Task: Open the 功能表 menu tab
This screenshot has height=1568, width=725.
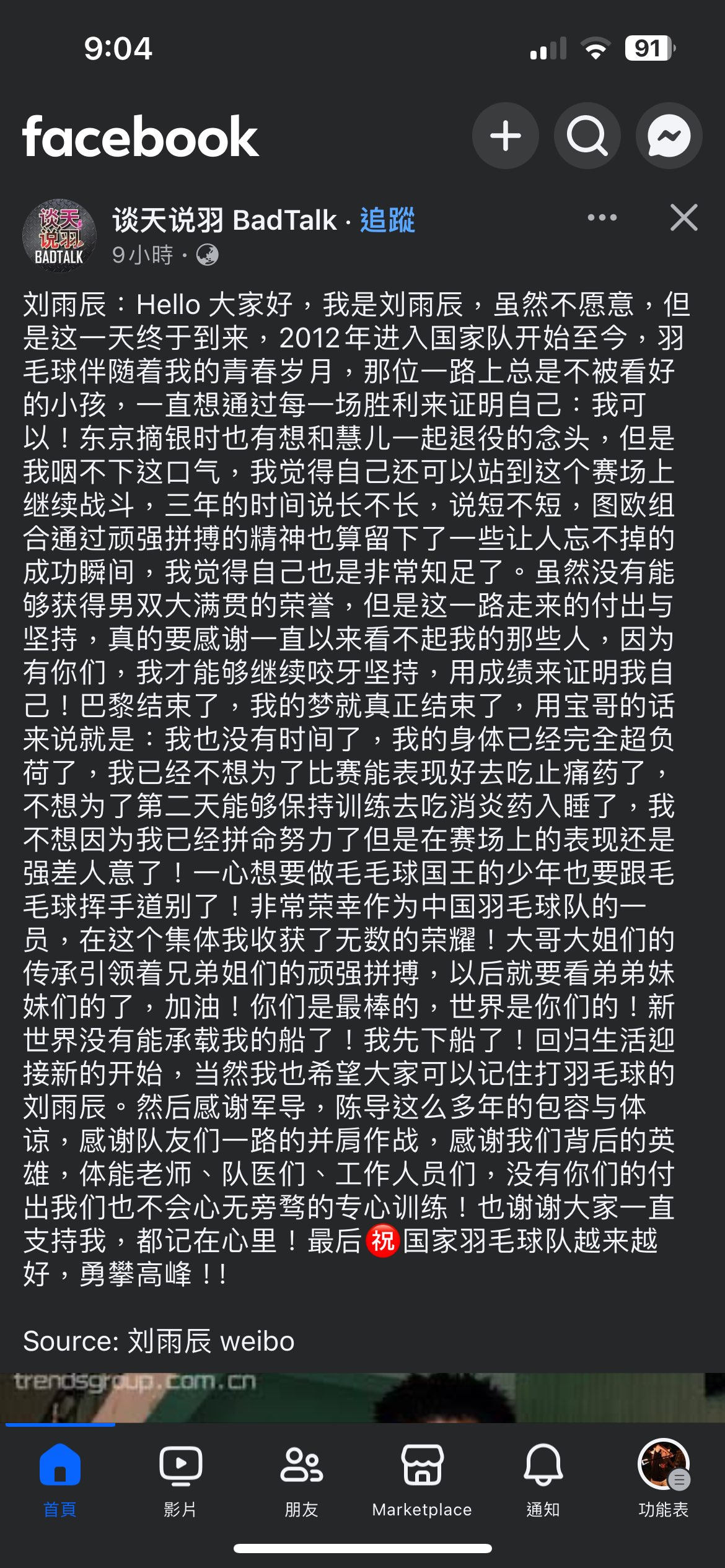Action: coord(664,1480)
